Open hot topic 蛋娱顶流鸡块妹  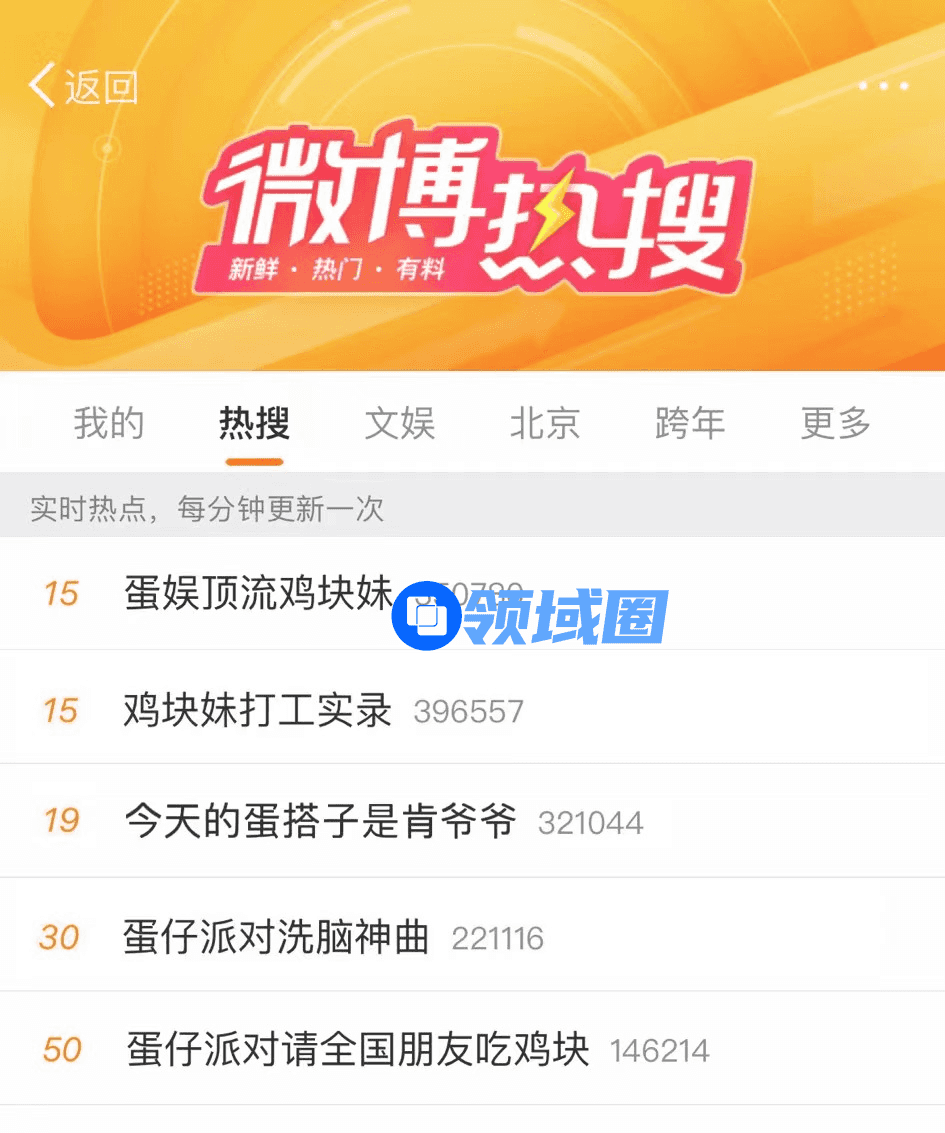[x=258, y=593]
